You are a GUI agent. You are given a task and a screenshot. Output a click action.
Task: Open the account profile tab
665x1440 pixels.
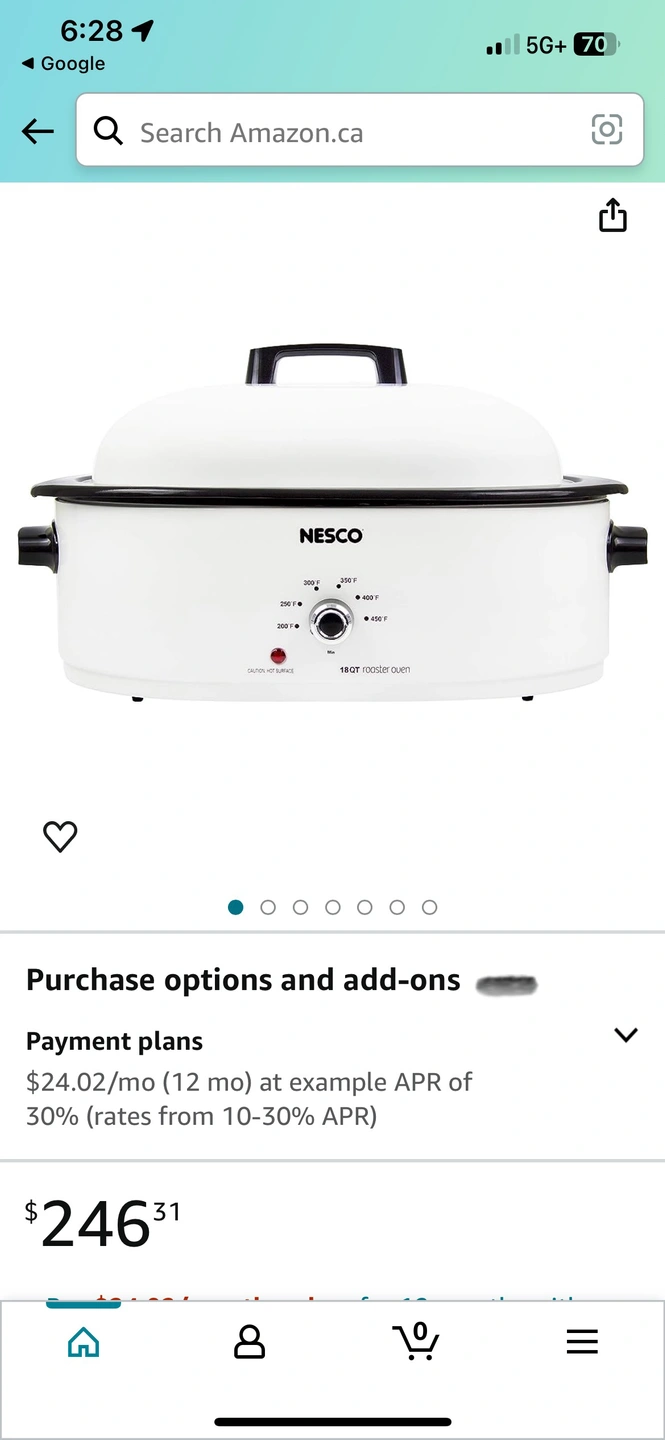click(x=249, y=1342)
